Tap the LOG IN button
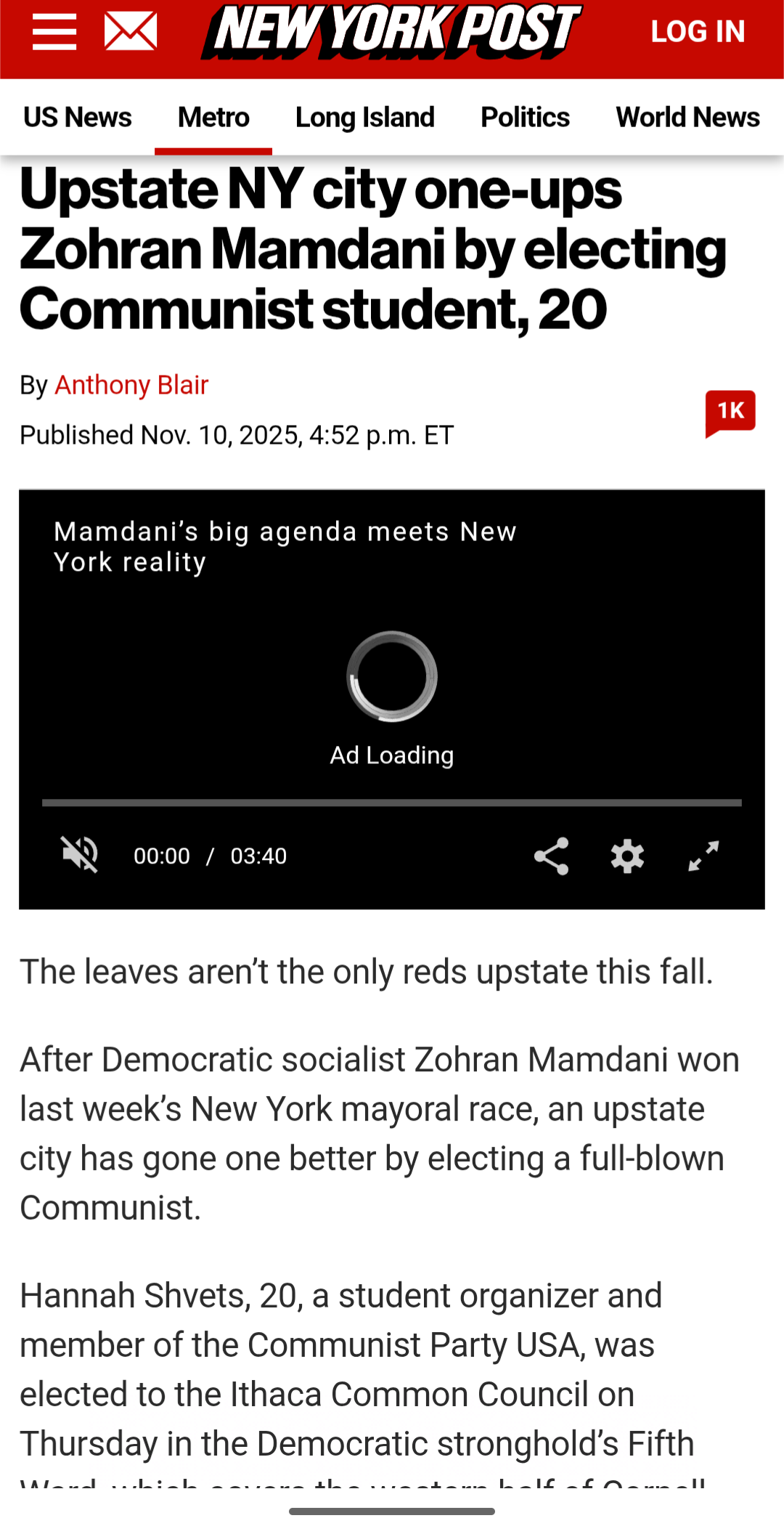This screenshot has height=1534, width=784. (698, 32)
